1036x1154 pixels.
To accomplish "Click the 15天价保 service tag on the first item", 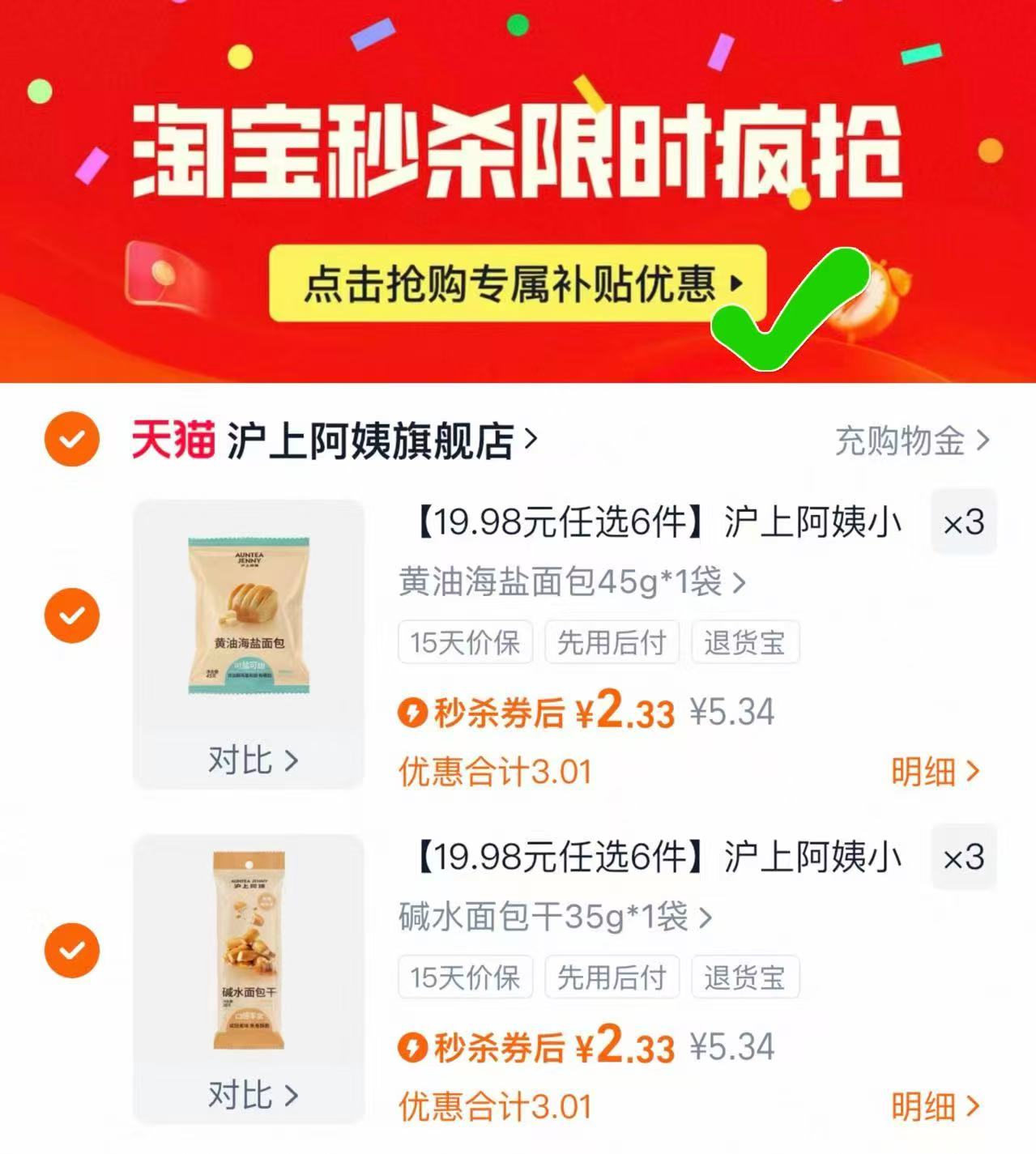I will [463, 642].
